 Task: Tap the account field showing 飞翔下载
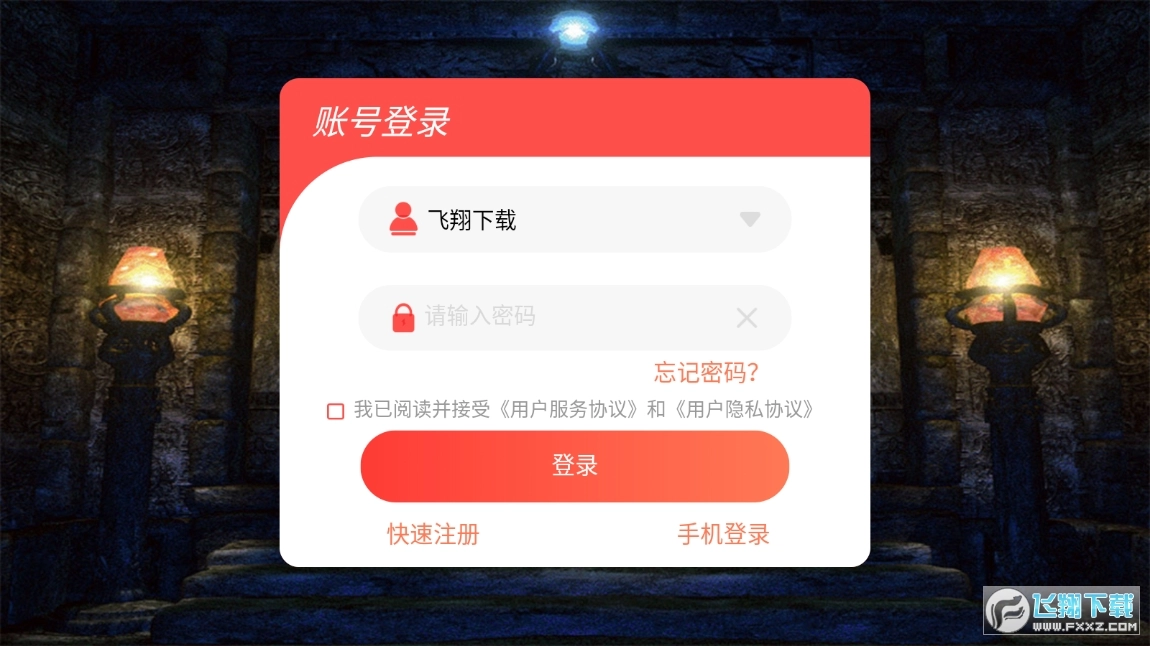[x=560, y=220]
